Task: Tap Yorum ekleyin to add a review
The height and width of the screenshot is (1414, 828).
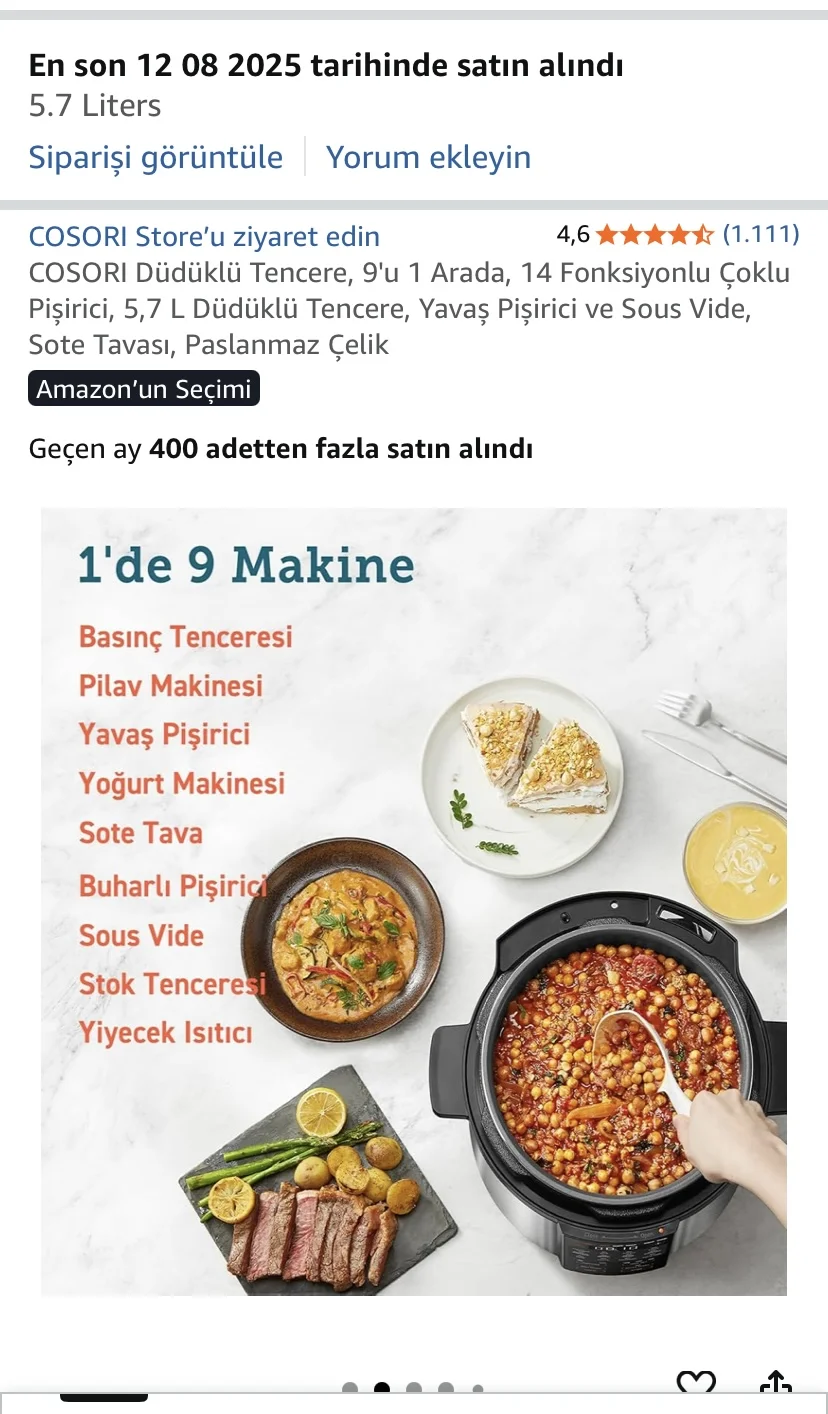Action: [x=428, y=158]
